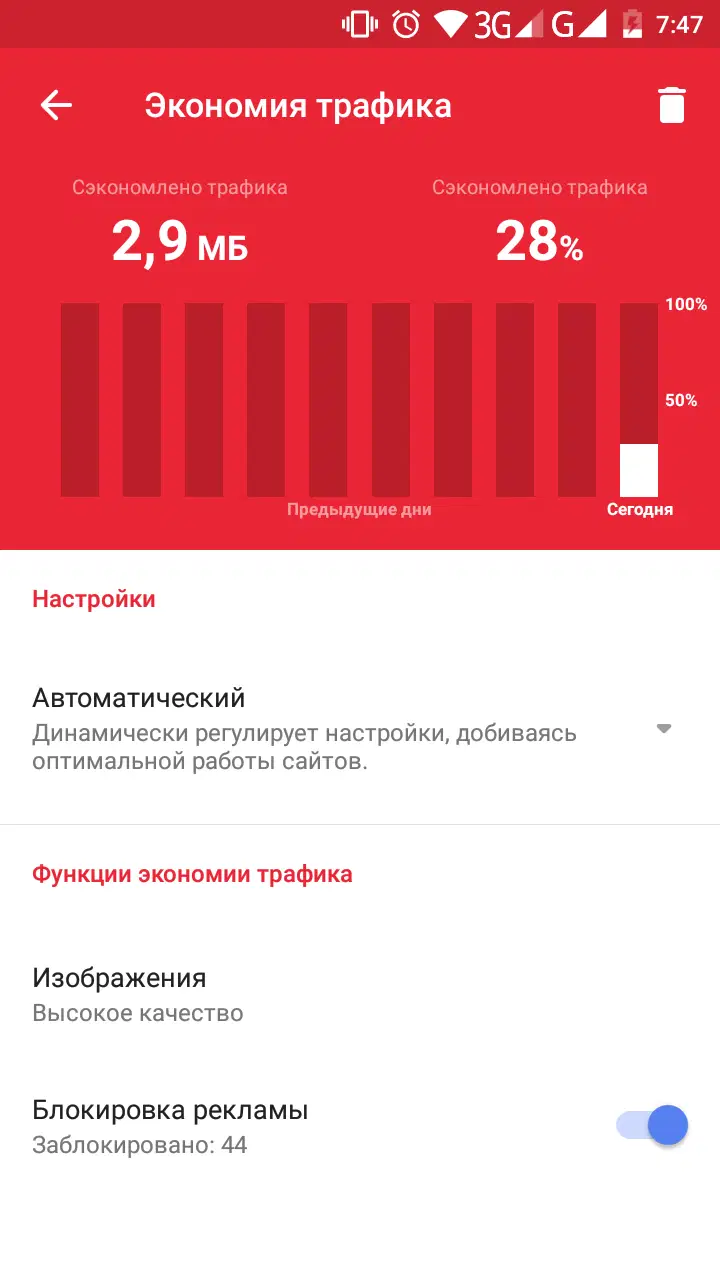The height and width of the screenshot is (1280, 720).
Task: Disable the Блокировка рекламы switch
Action: [652, 1126]
